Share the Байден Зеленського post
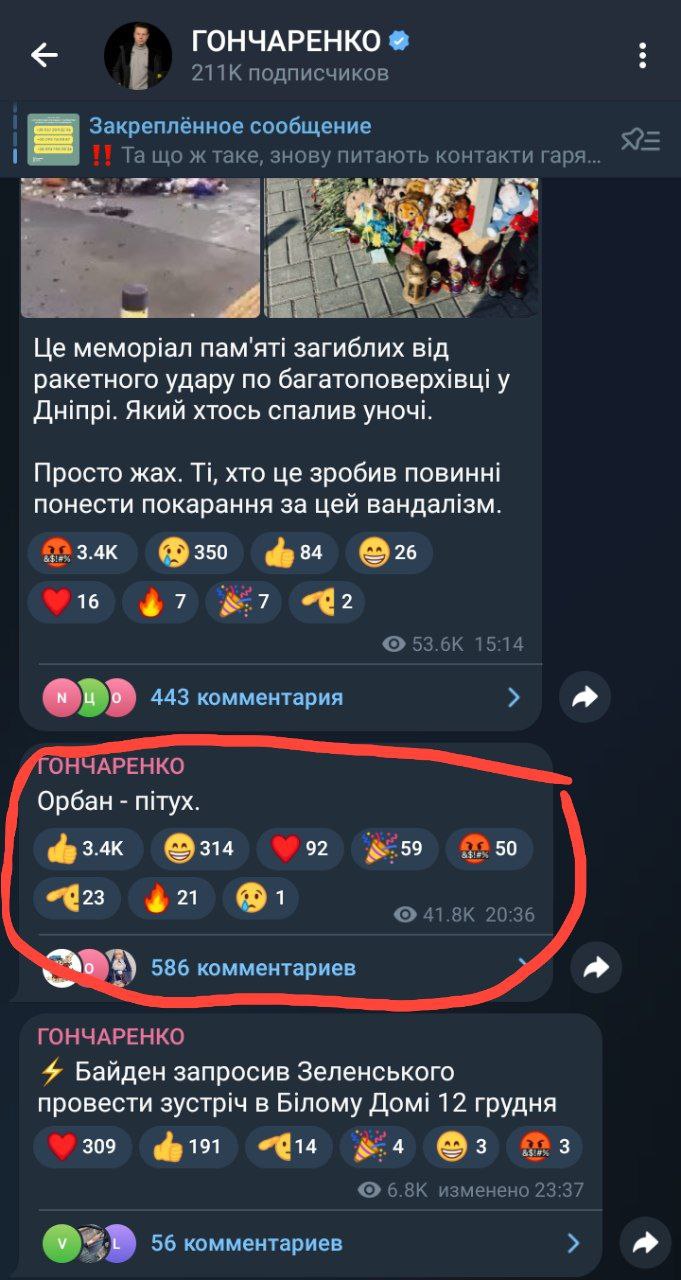681x1280 pixels. 645,1243
